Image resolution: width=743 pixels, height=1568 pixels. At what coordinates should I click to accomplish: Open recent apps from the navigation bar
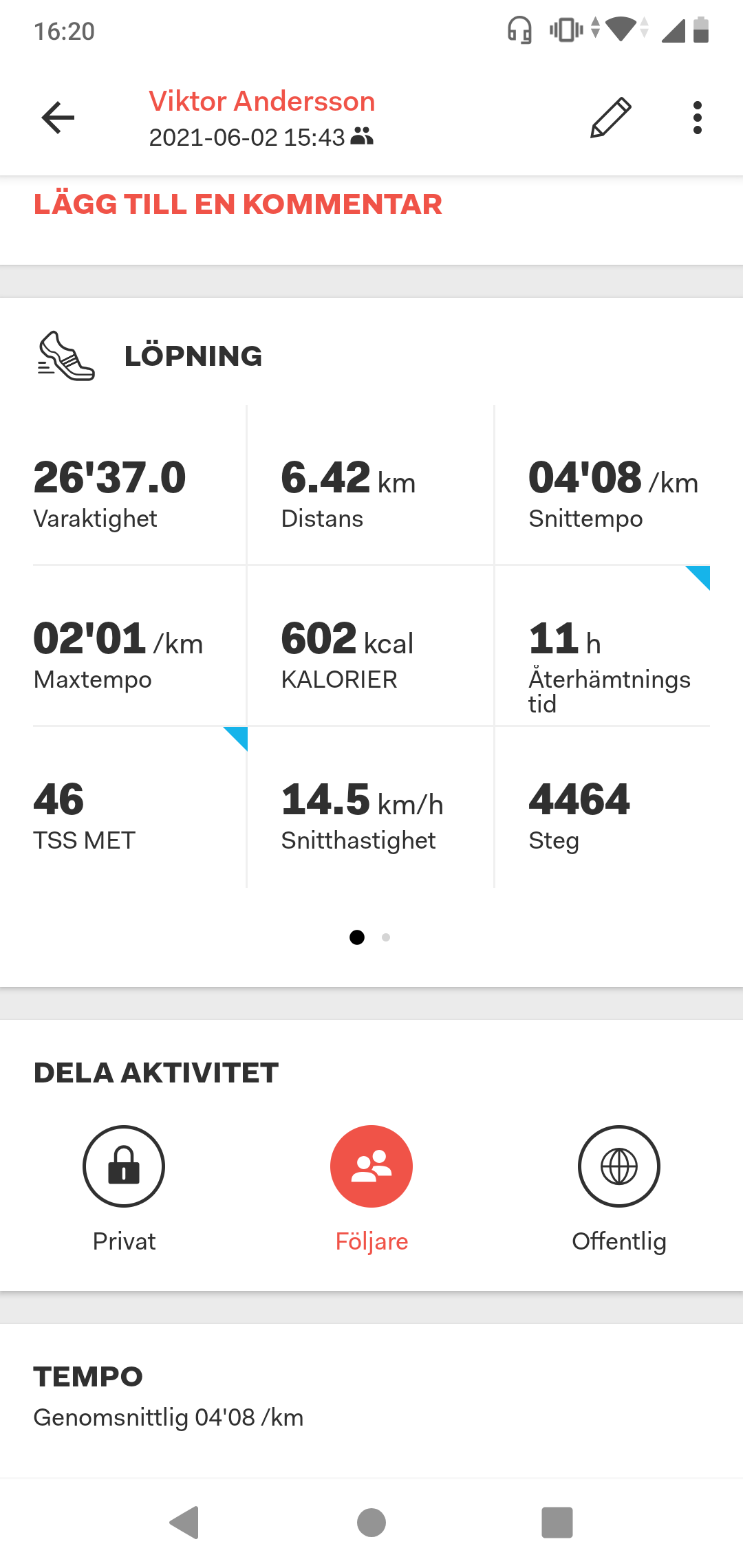point(557,1522)
